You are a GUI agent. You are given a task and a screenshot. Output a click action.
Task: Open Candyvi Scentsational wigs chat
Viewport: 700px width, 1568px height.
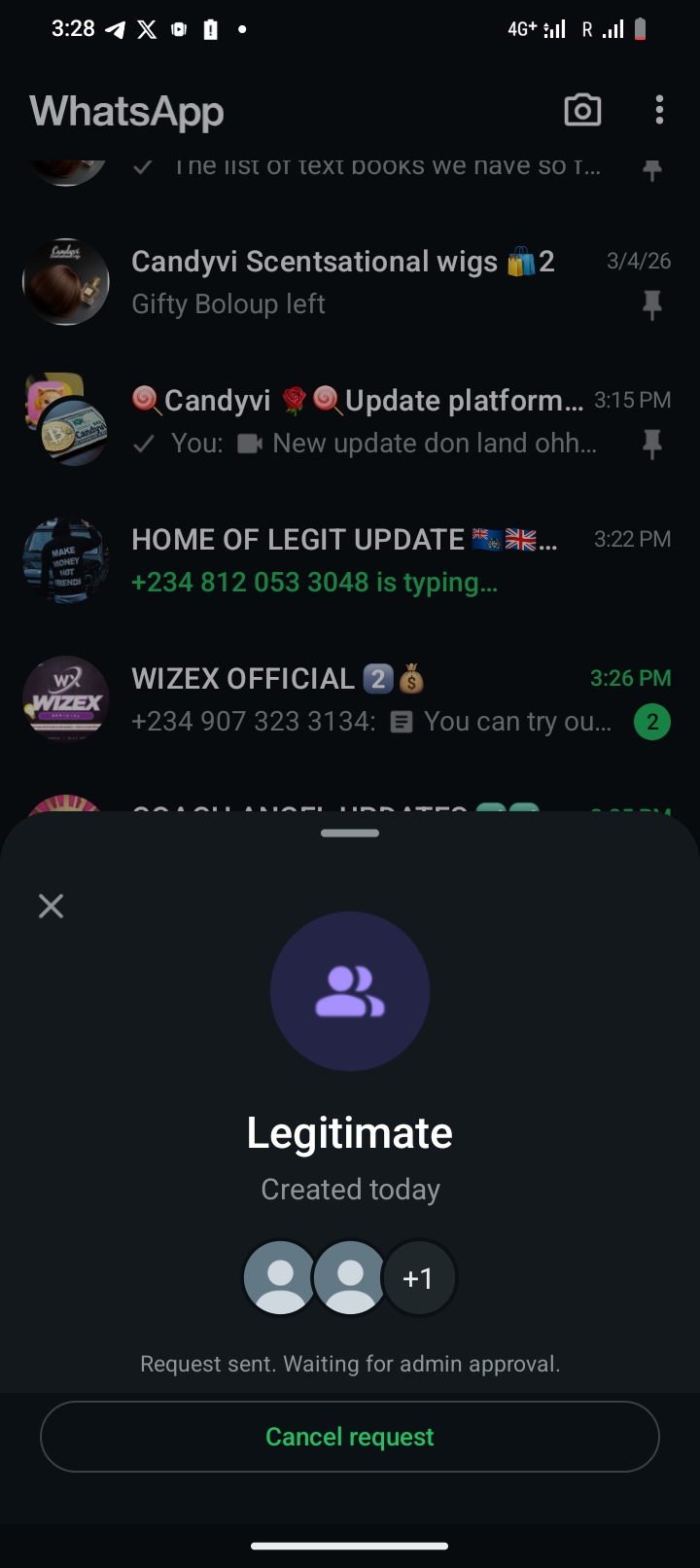tap(350, 282)
